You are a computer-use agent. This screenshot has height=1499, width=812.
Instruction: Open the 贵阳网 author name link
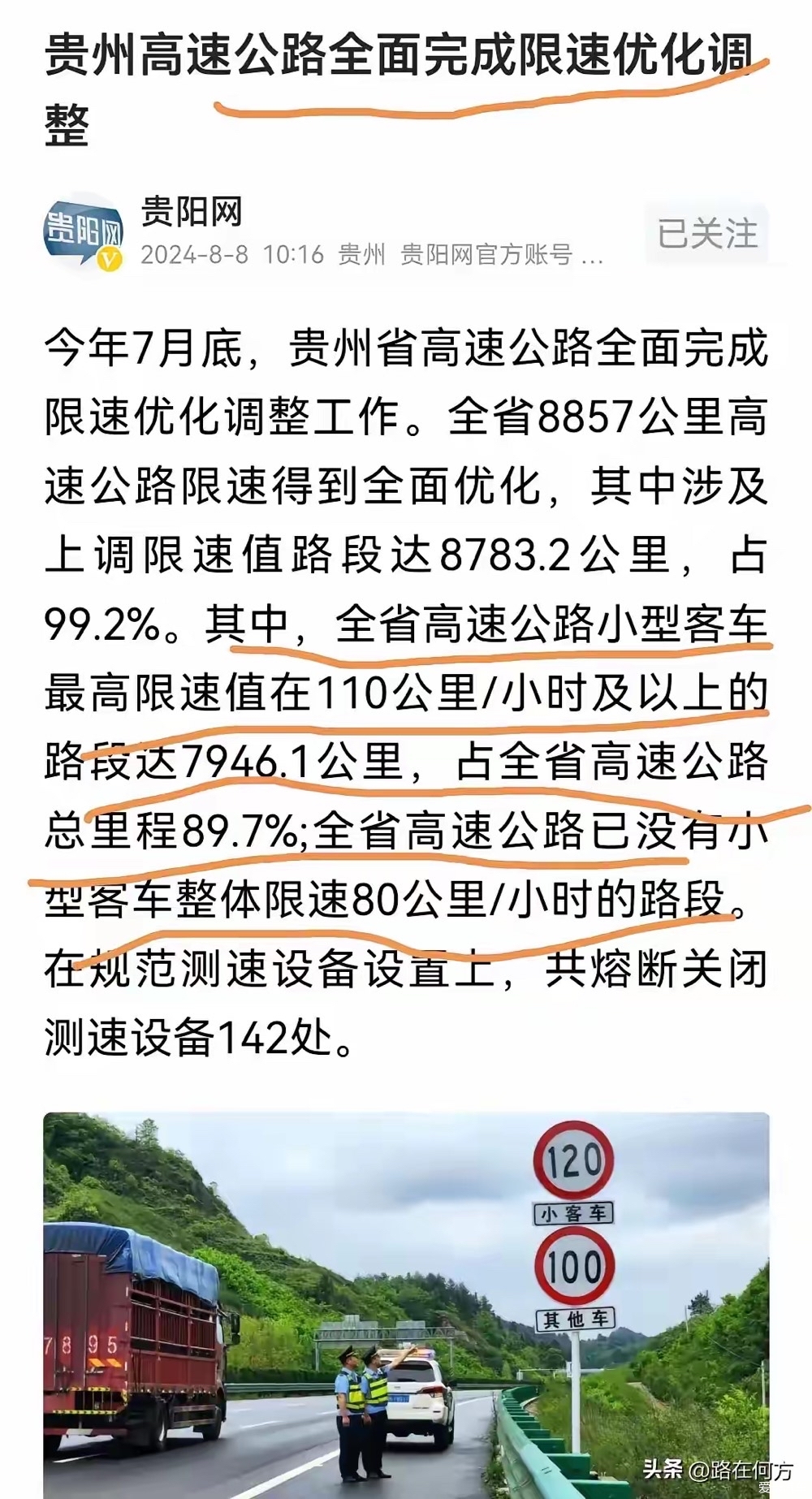(192, 212)
